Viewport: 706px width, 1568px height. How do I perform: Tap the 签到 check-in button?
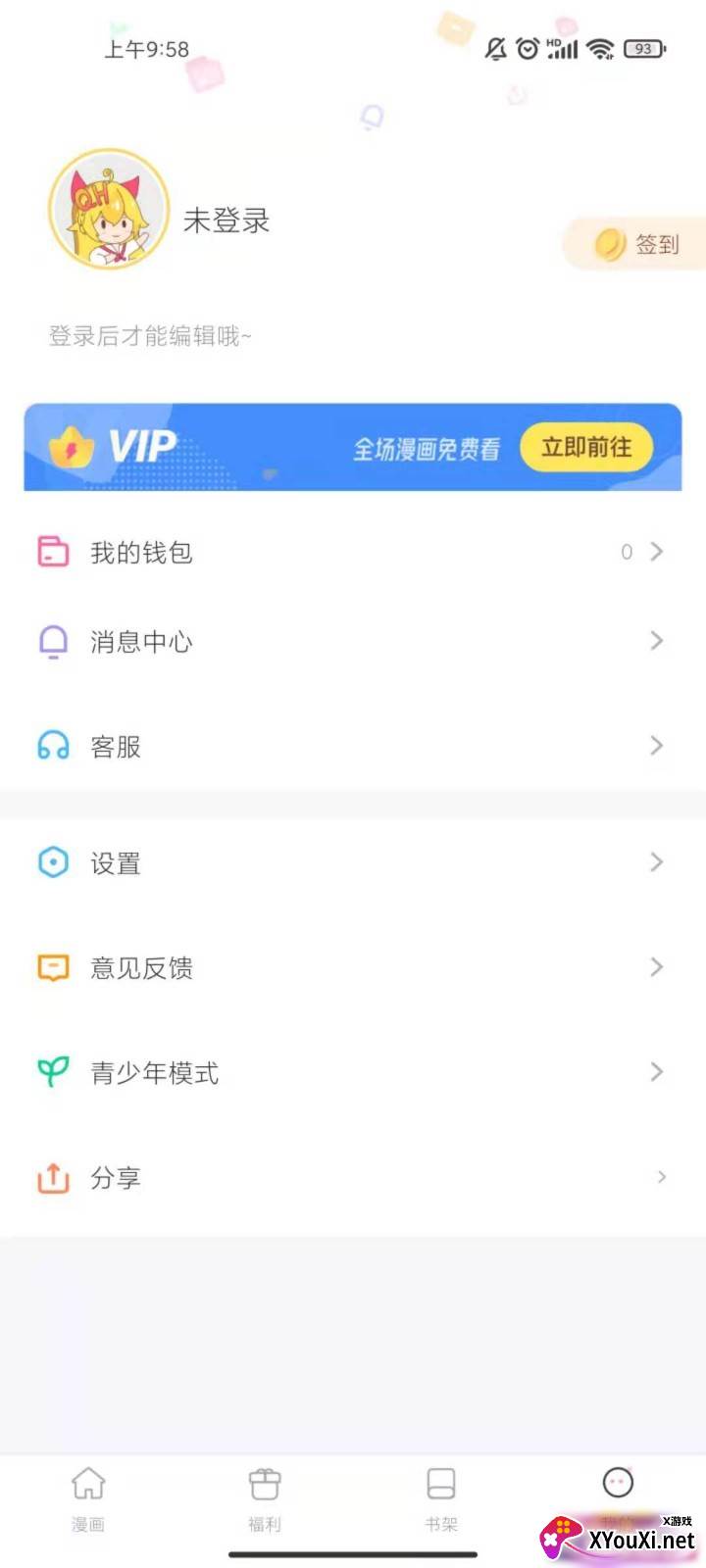pos(637,244)
